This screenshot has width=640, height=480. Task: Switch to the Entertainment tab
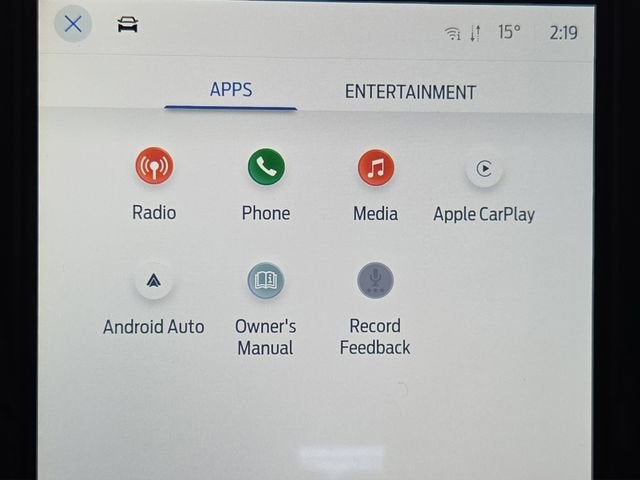click(x=410, y=92)
